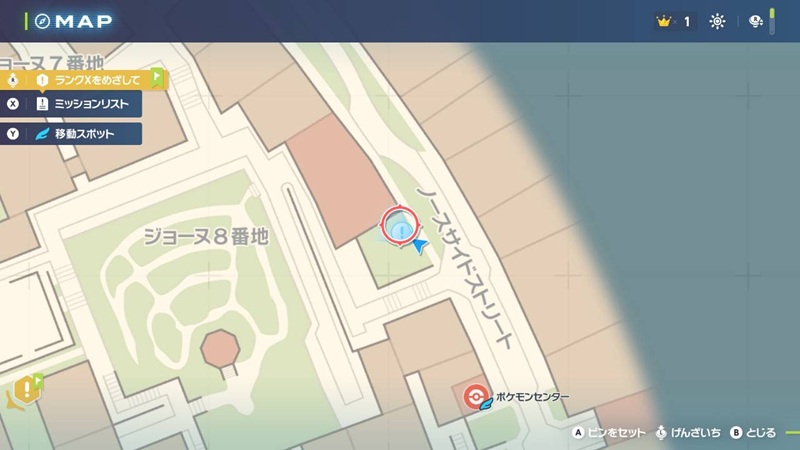Select the red-circled mission marker

[399, 226]
